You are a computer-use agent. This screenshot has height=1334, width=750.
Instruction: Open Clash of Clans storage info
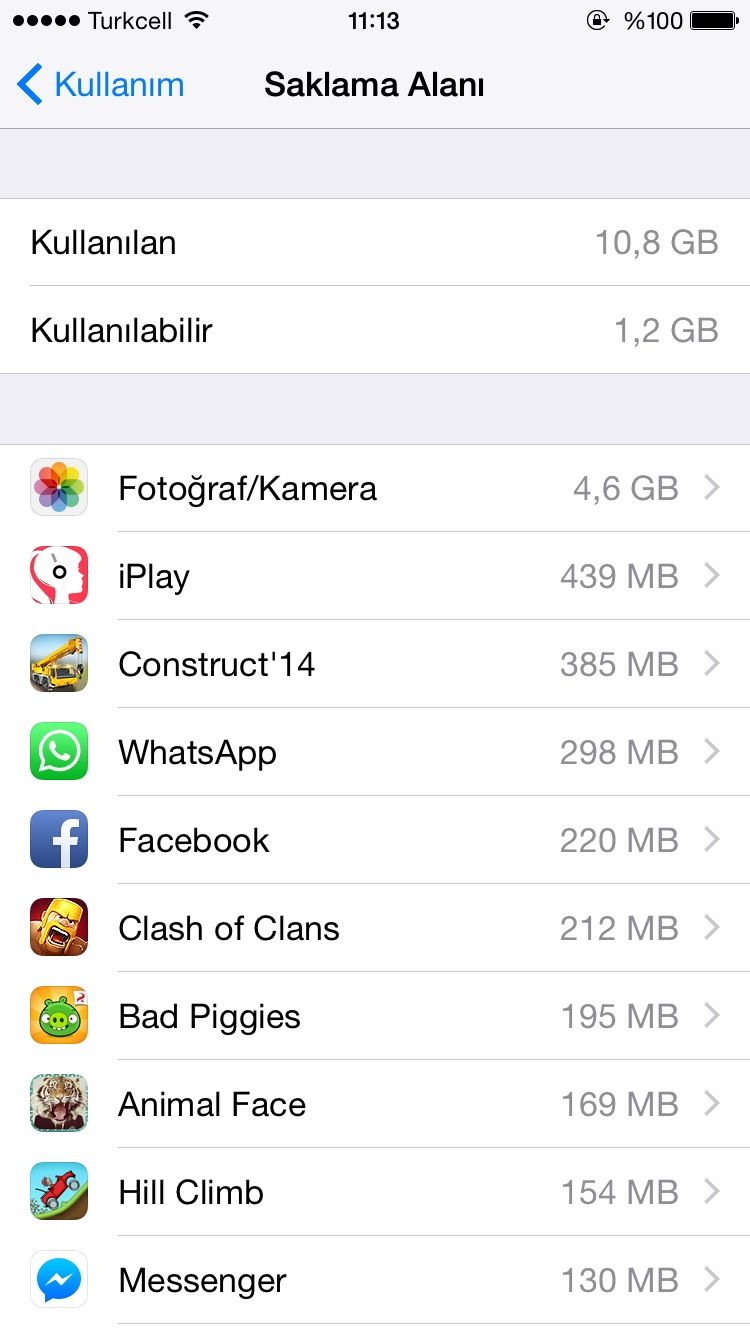click(x=375, y=928)
